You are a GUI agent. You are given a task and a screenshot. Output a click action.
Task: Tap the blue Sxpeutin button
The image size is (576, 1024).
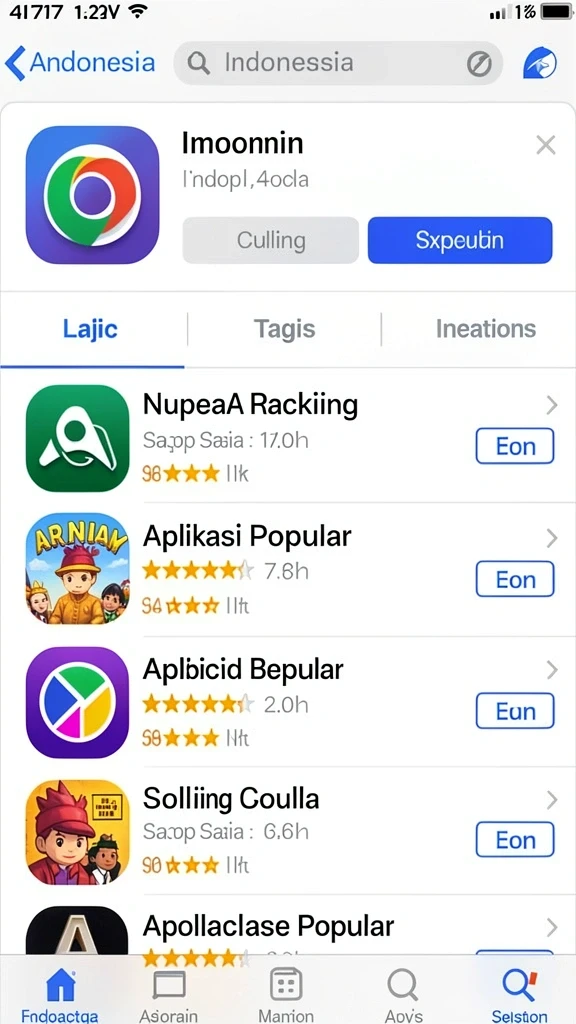(x=460, y=240)
